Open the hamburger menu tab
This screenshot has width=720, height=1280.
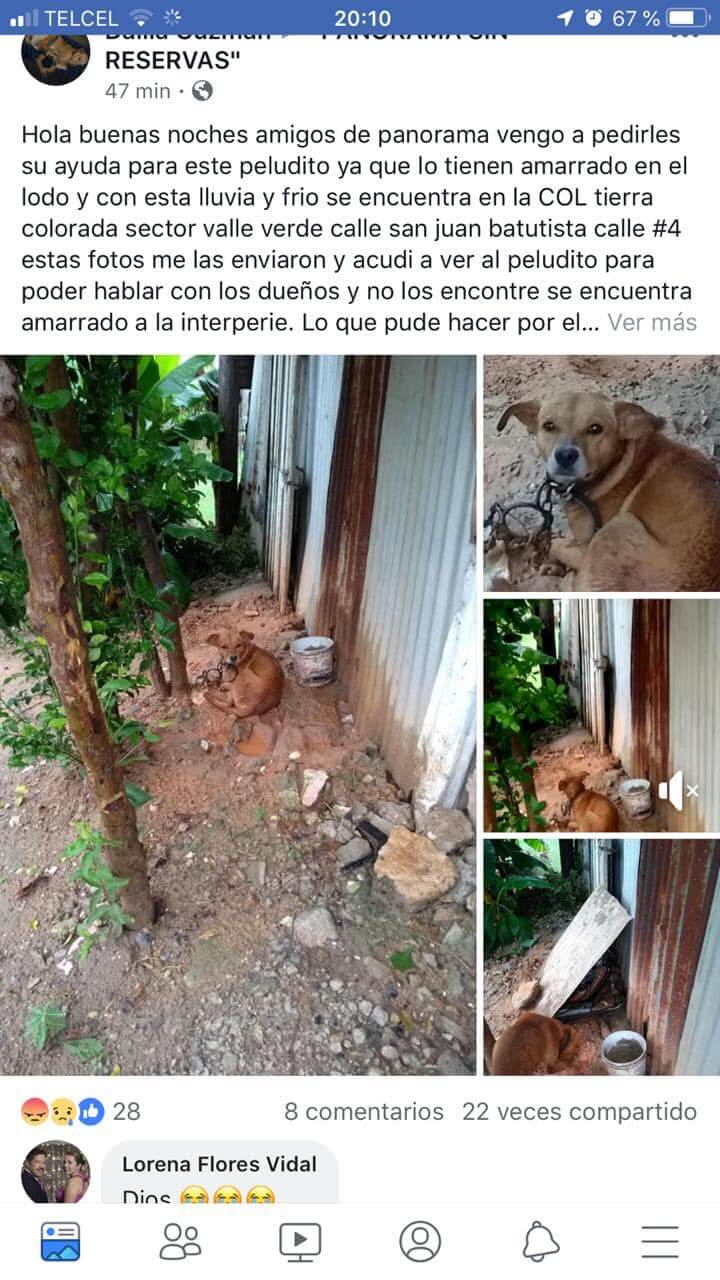pyautogui.click(x=660, y=1241)
